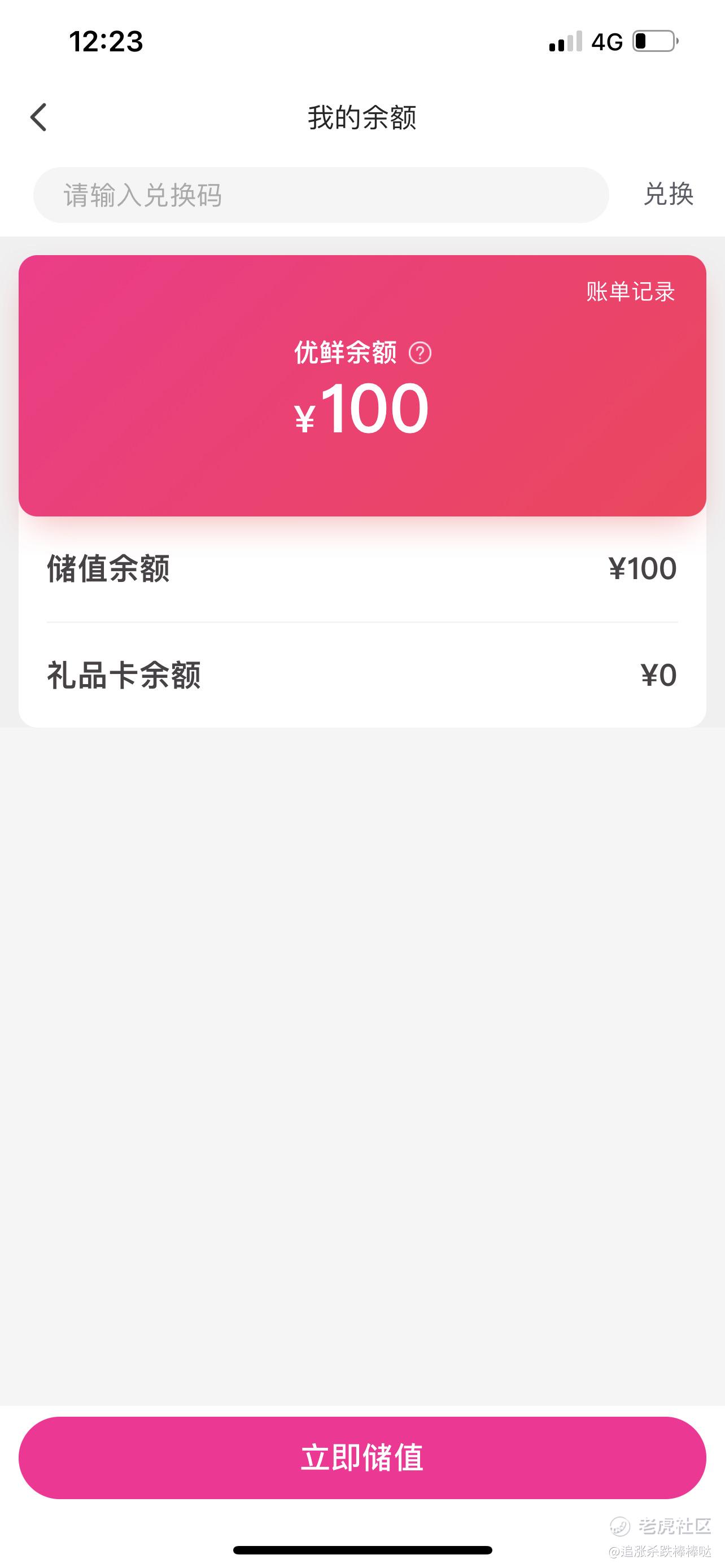Tap the 兑换 redeem button
725x1568 pixels.
pyautogui.click(x=669, y=195)
